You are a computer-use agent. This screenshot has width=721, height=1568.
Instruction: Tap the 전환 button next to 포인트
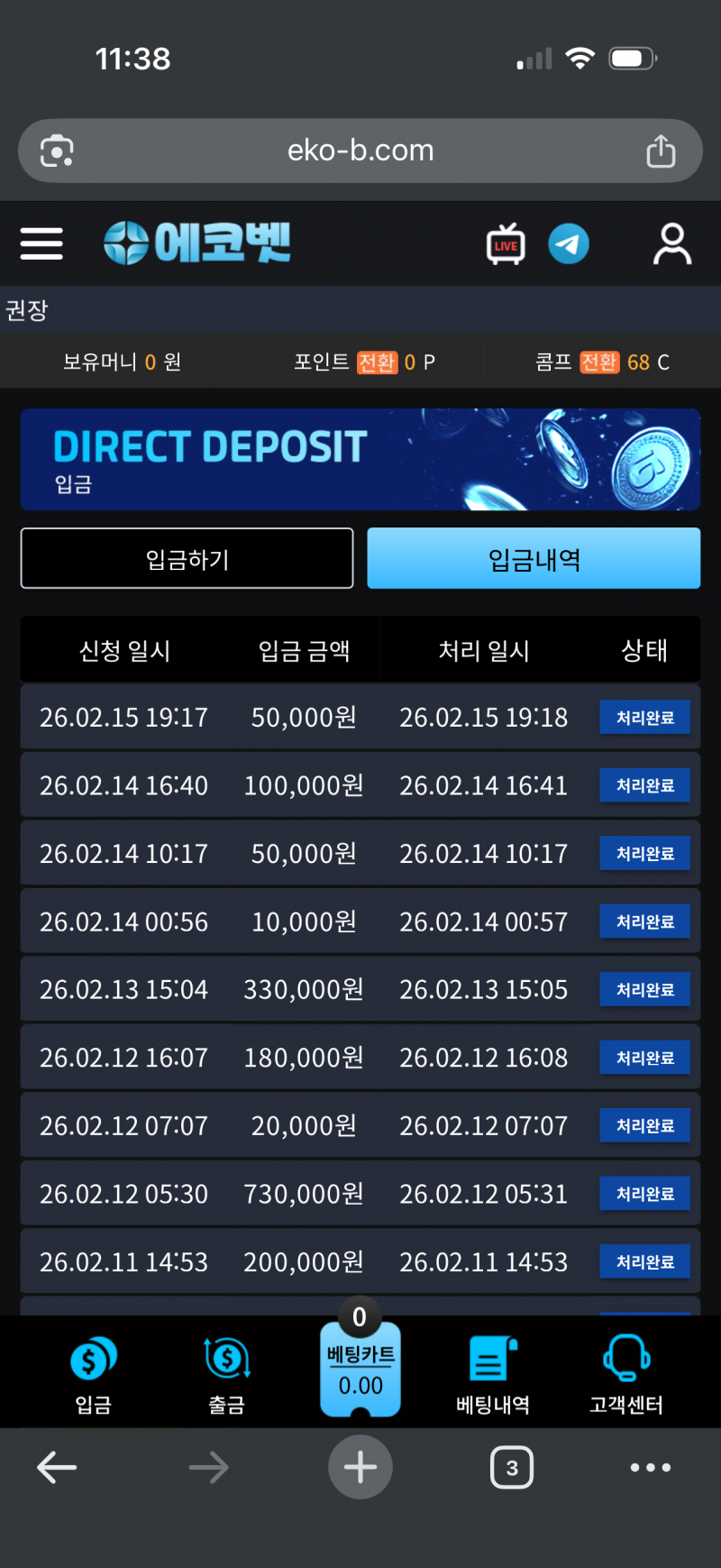[x=377, y=362]
